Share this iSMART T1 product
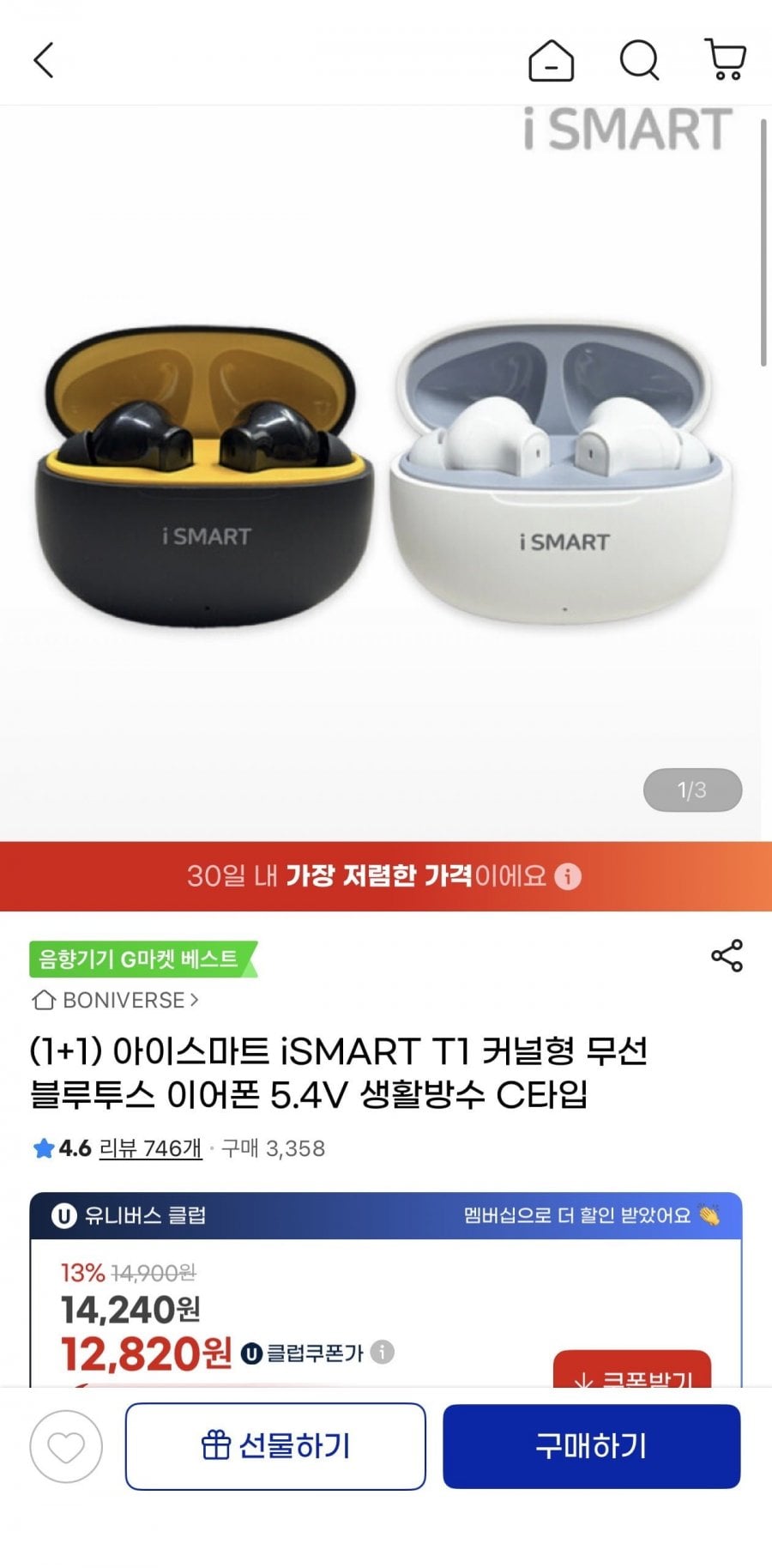Image resolution: width=772 pixels, height=1568 pixels. coord(727,955)
